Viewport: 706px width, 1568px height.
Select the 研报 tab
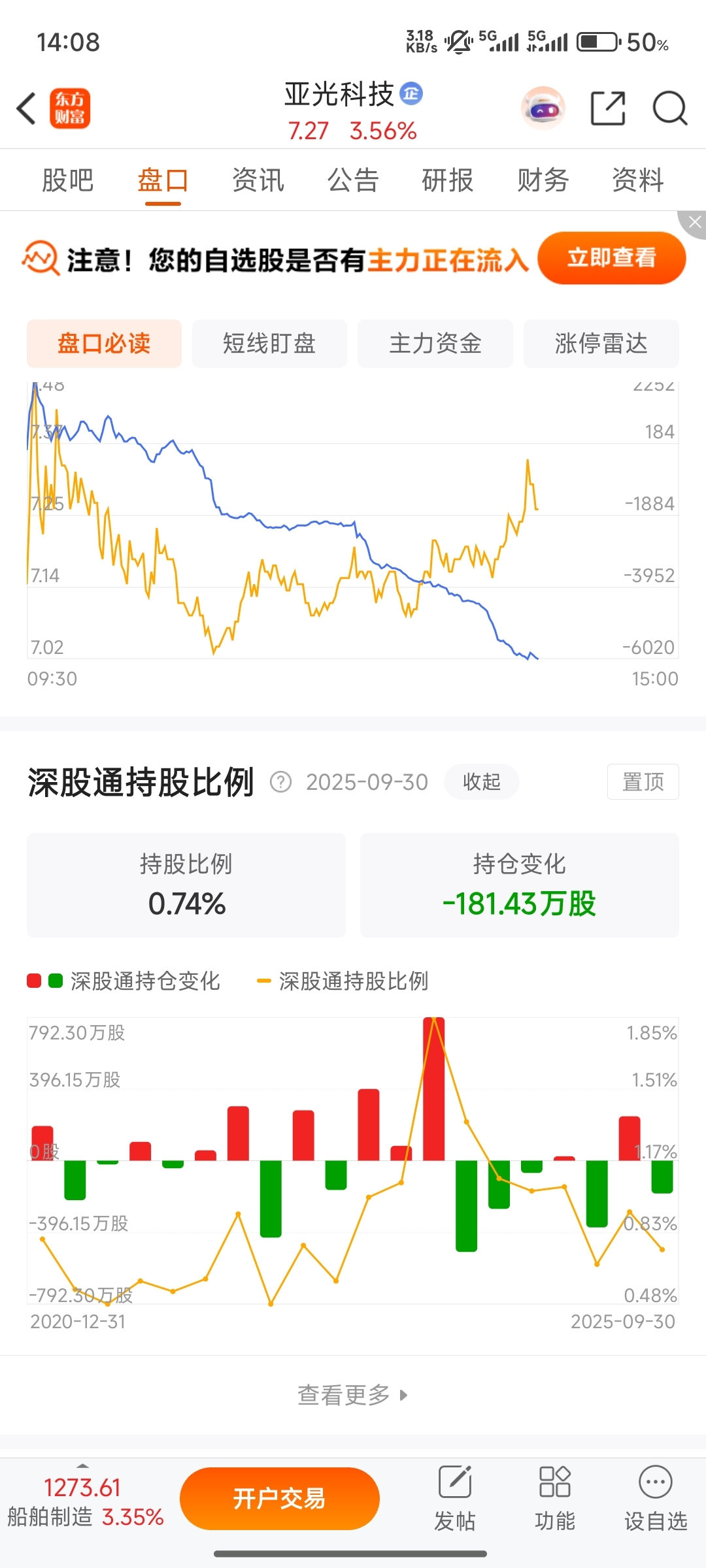pos(448,180)
